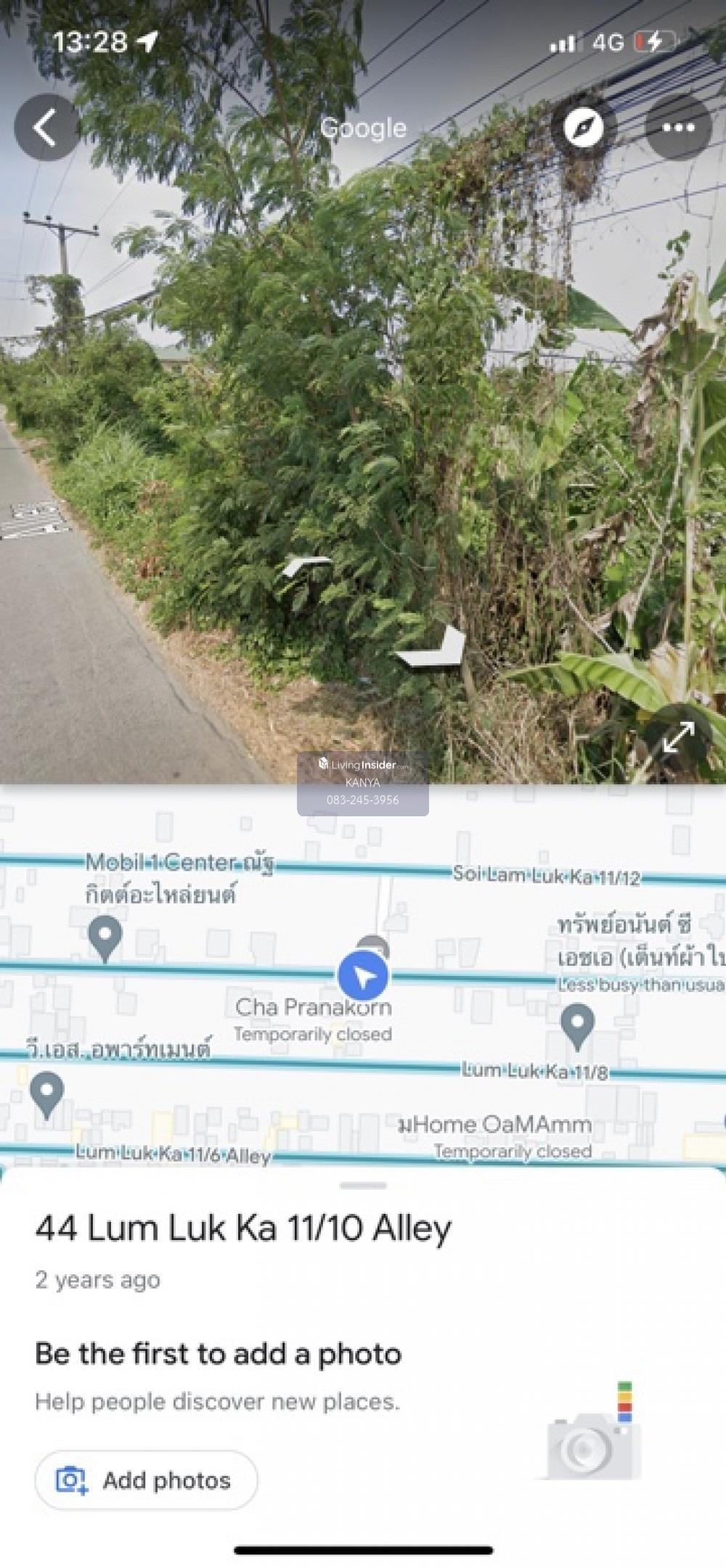Tap Add photos button
726x1568 pixels.
pyautogui.click(x=146, y=1480)
